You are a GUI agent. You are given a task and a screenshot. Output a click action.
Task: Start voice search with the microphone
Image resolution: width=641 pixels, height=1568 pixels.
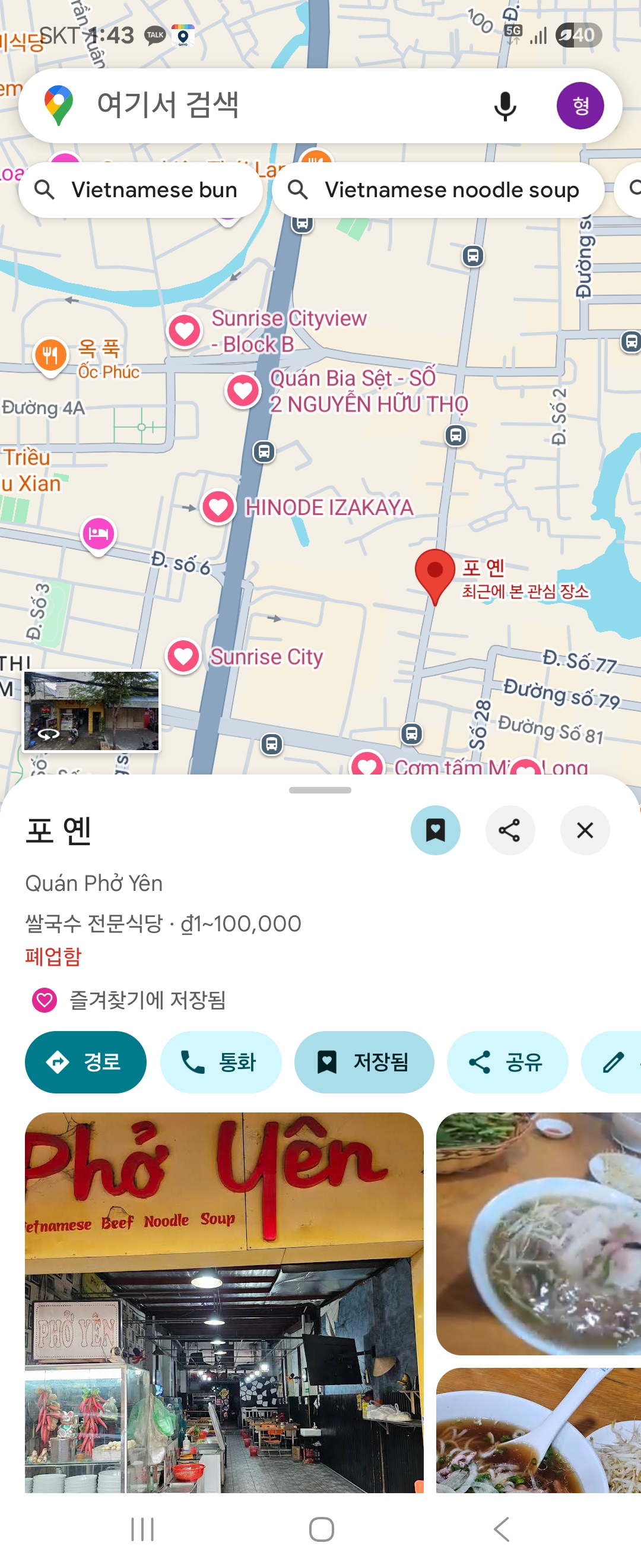(504, 106)
